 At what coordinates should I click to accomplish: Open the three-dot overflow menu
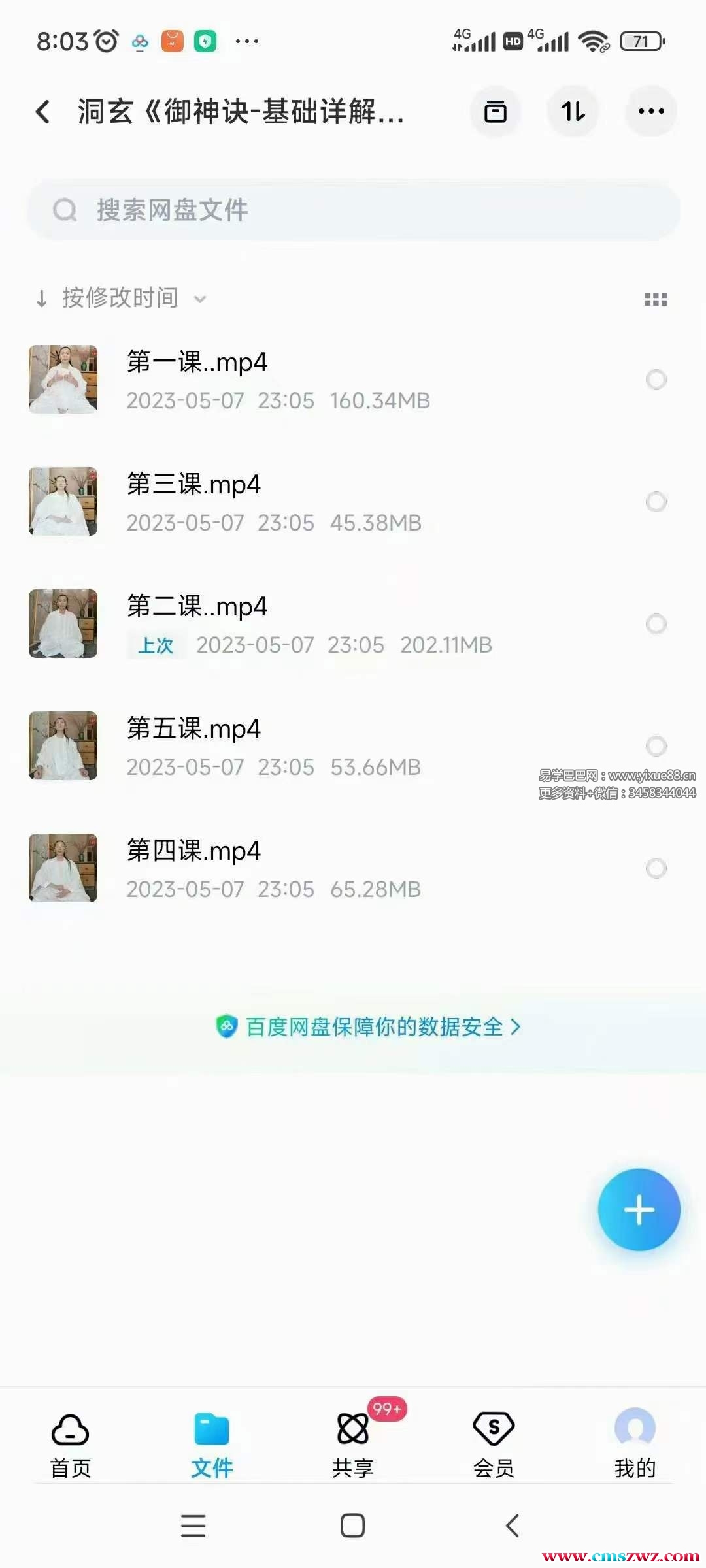[x=651, y=112]
